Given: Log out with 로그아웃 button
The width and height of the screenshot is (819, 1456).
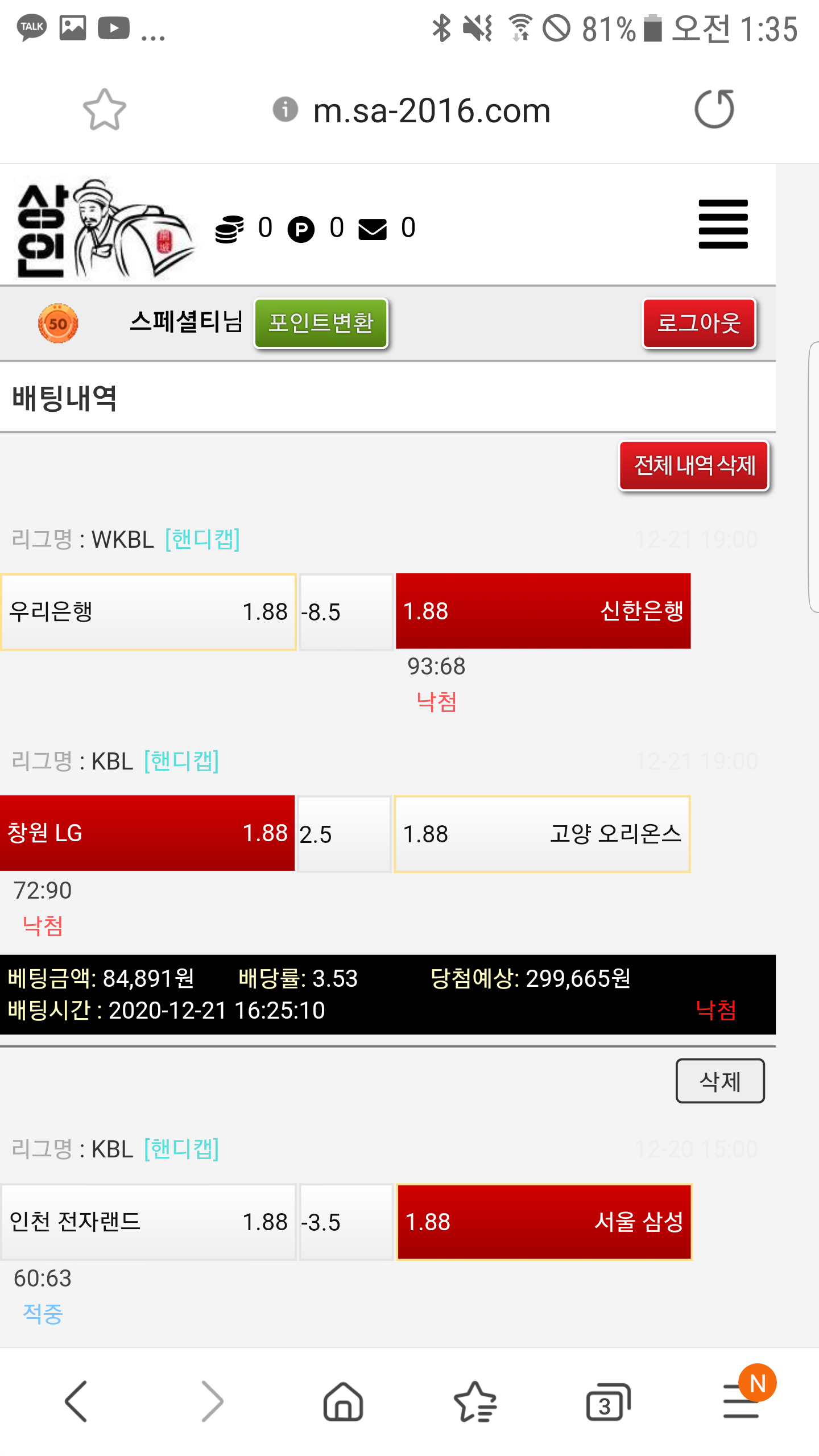Looking at the screenshot, I should pyautogui.click(x=698, y=323).
